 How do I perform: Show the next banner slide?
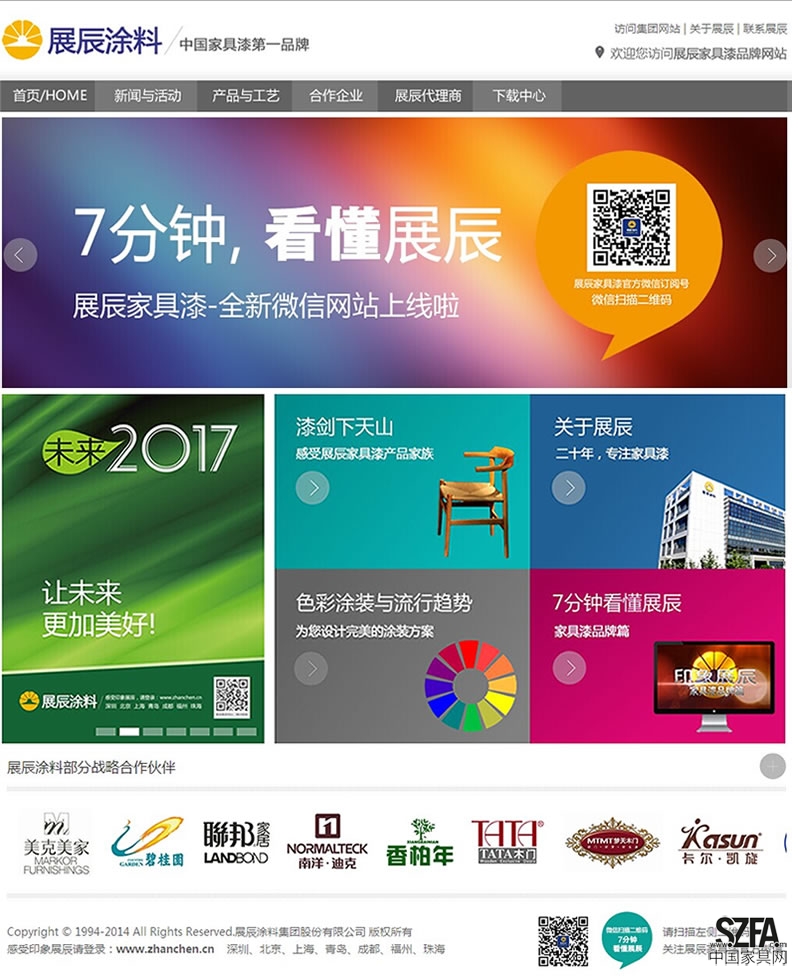pos(770,255)
